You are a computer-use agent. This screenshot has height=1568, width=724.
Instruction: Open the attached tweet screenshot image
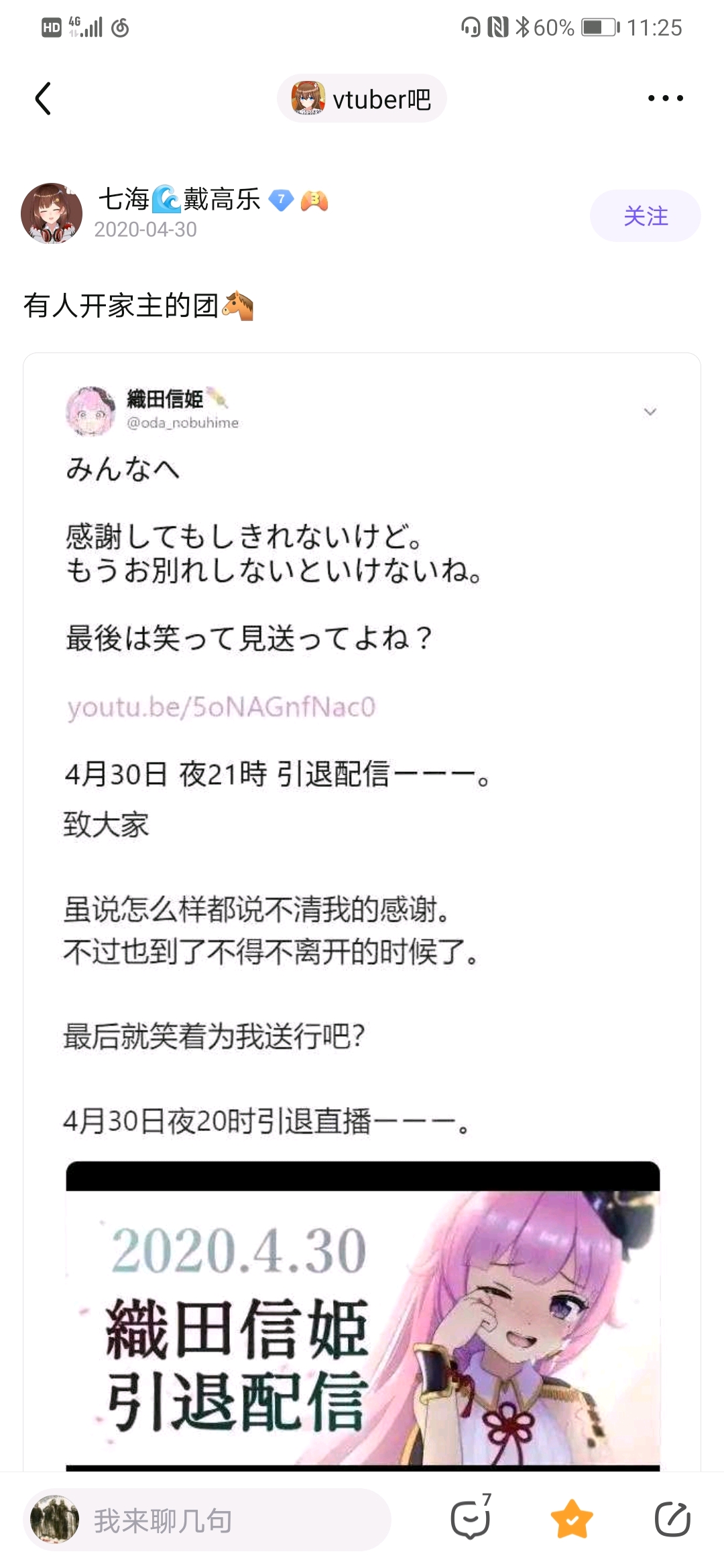(362, 913)
